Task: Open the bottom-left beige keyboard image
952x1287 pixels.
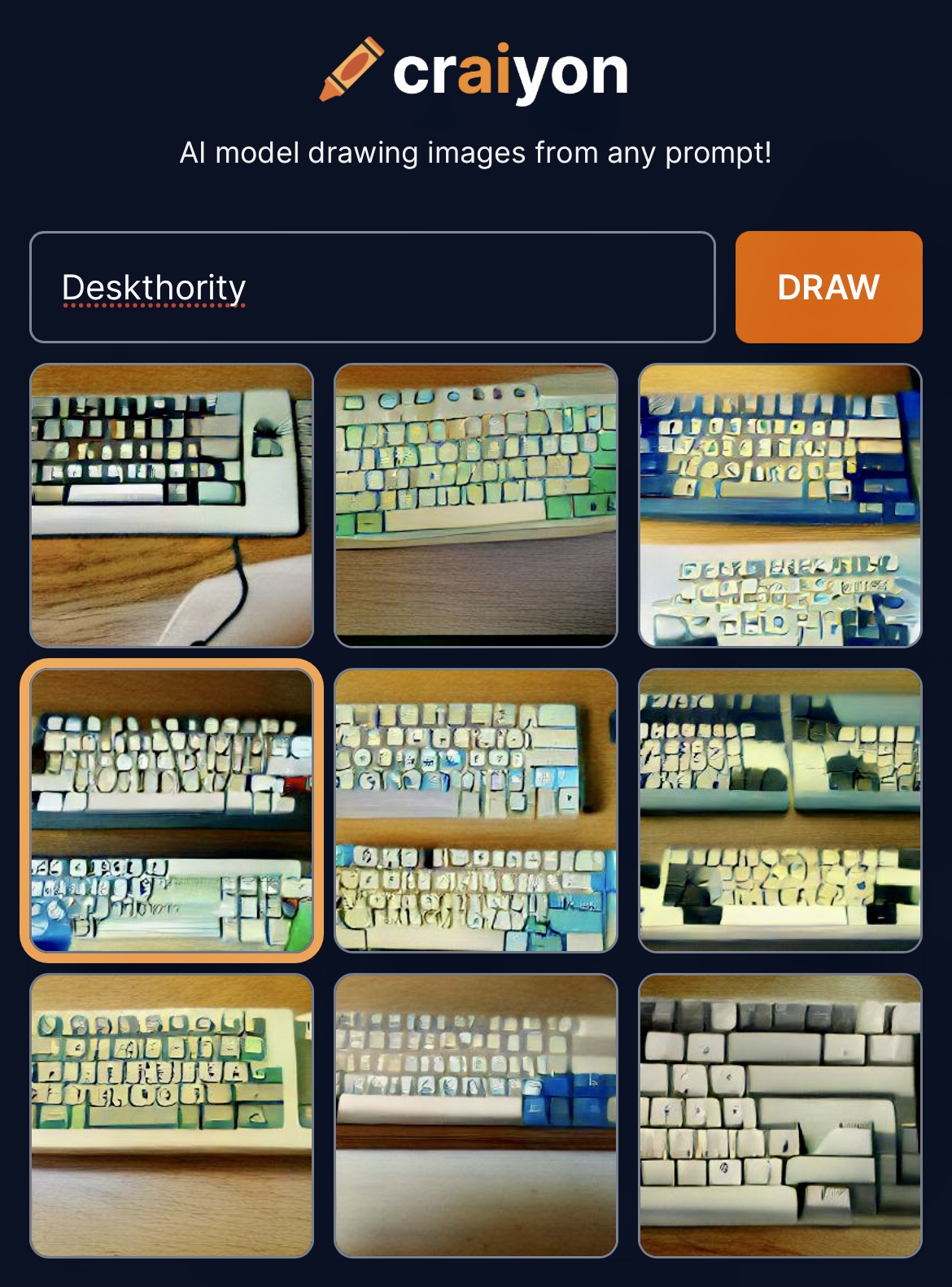Action: pos(172,1115)
